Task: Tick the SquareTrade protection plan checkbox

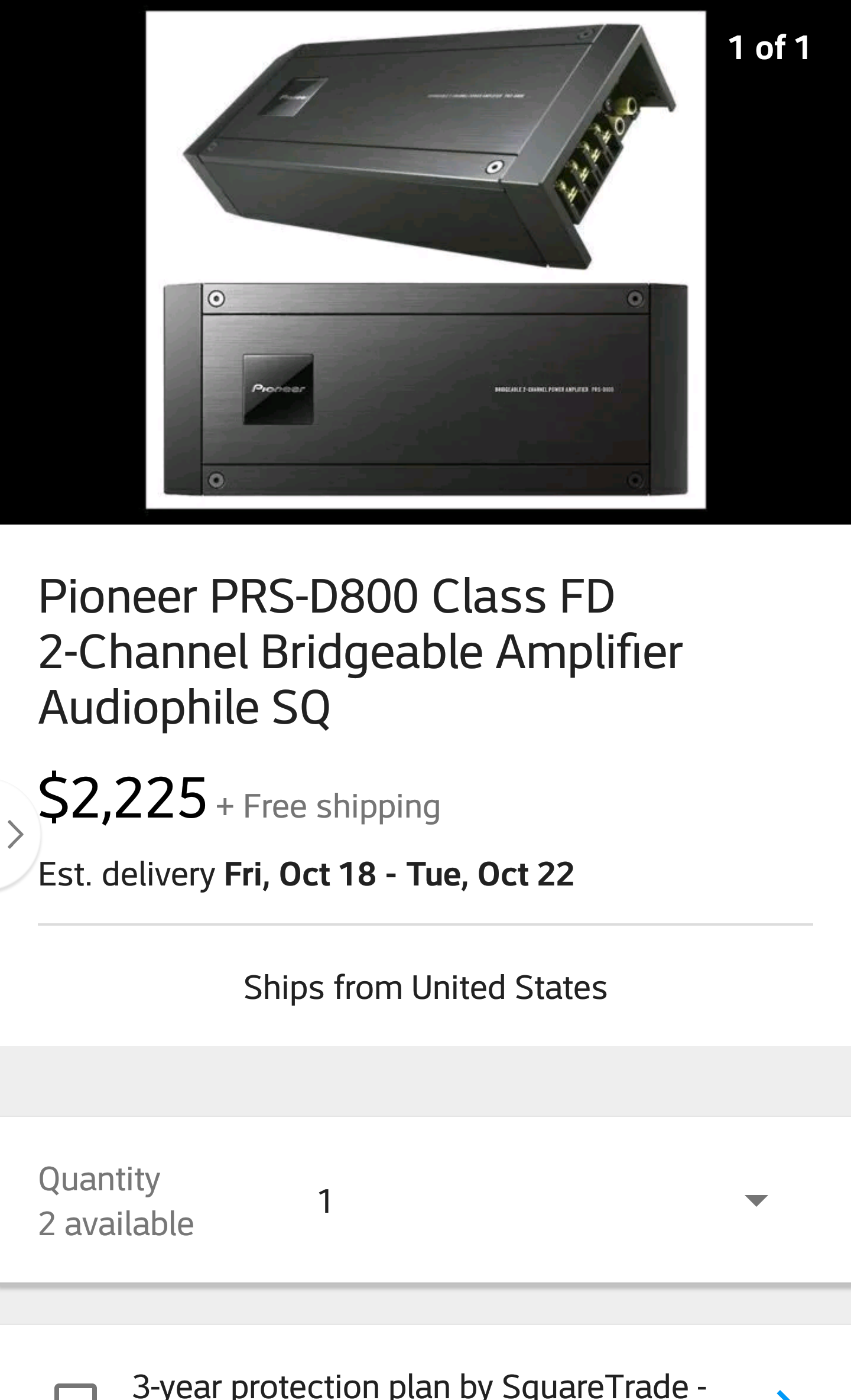Action: tap(76, 1390)
